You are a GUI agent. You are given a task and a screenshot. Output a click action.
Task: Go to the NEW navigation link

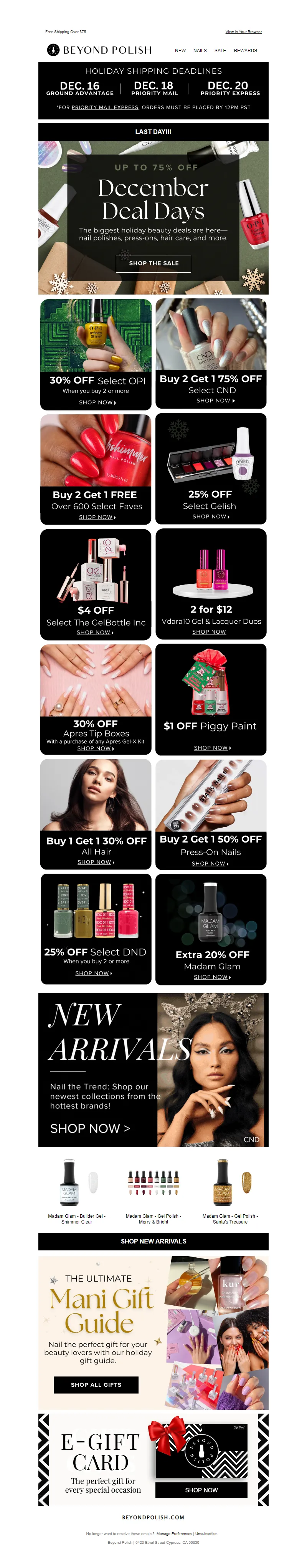coord(180,51)
